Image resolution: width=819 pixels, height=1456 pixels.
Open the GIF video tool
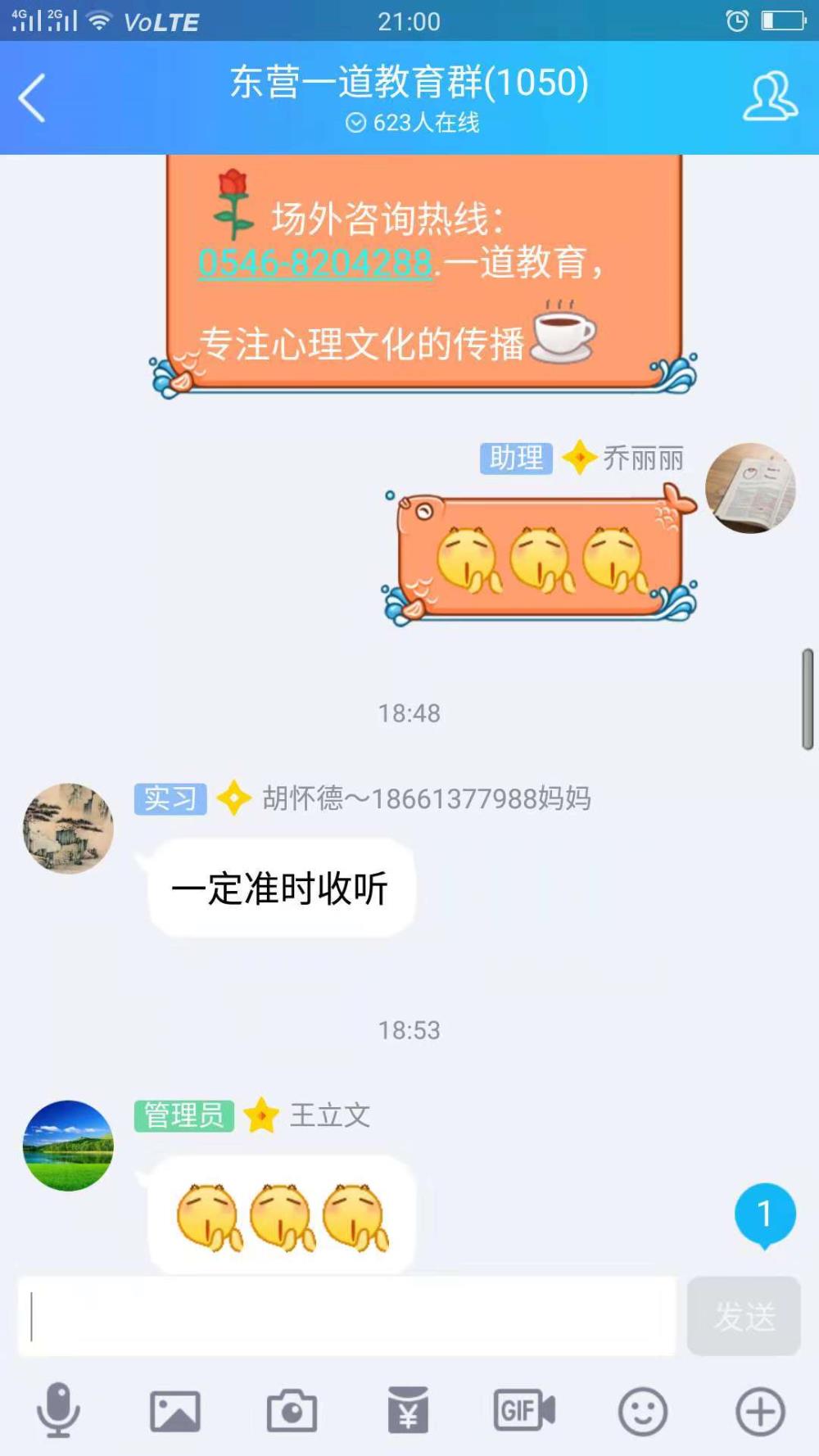(524, 1410)
